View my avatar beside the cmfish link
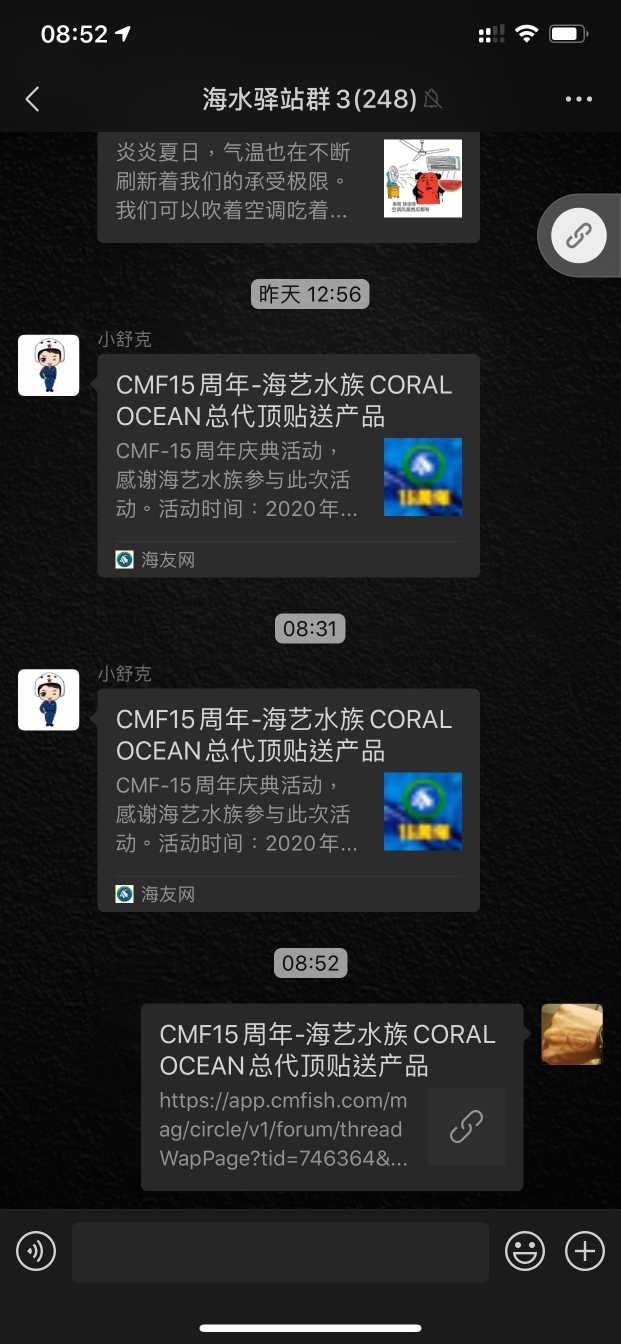 [x=572, y=1034]
